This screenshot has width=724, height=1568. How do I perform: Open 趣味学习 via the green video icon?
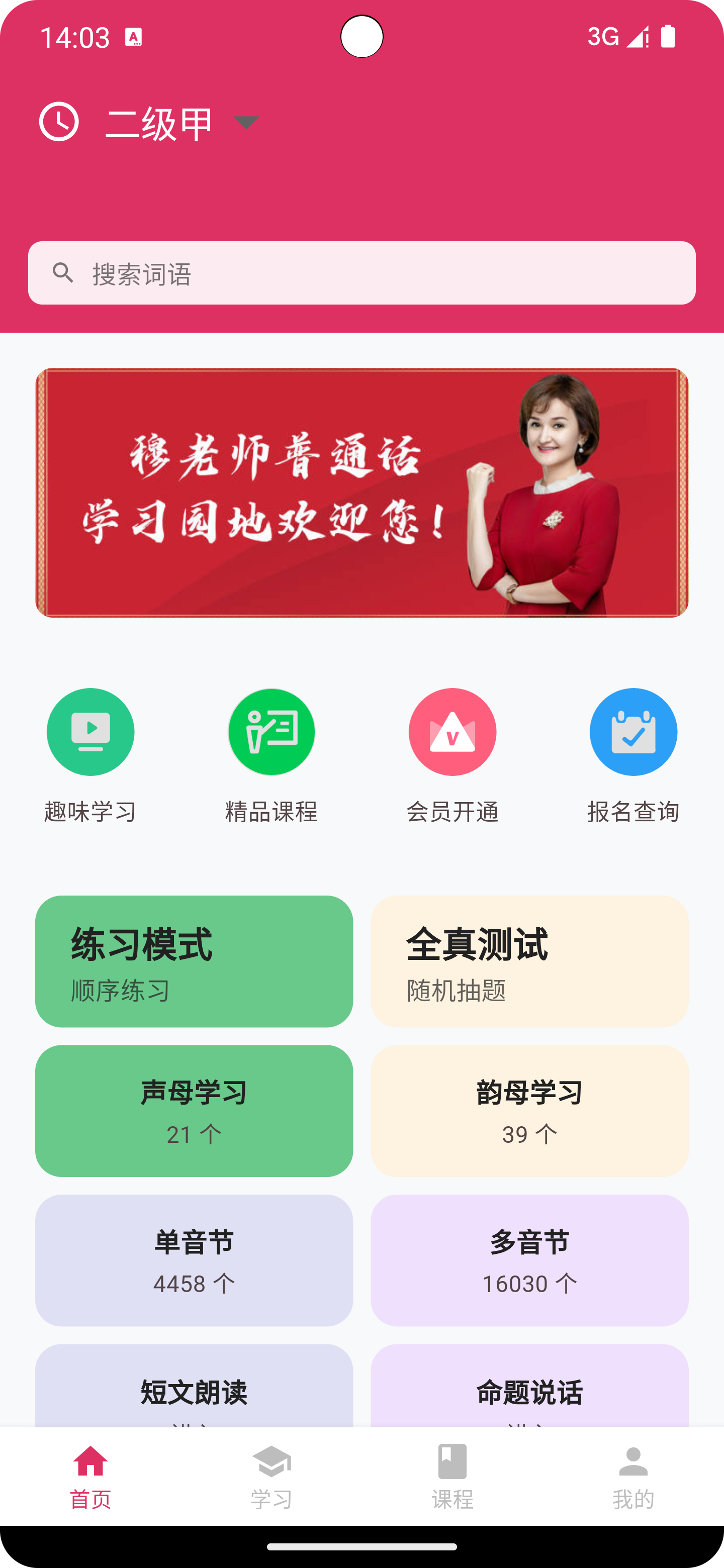click(90, 732)
